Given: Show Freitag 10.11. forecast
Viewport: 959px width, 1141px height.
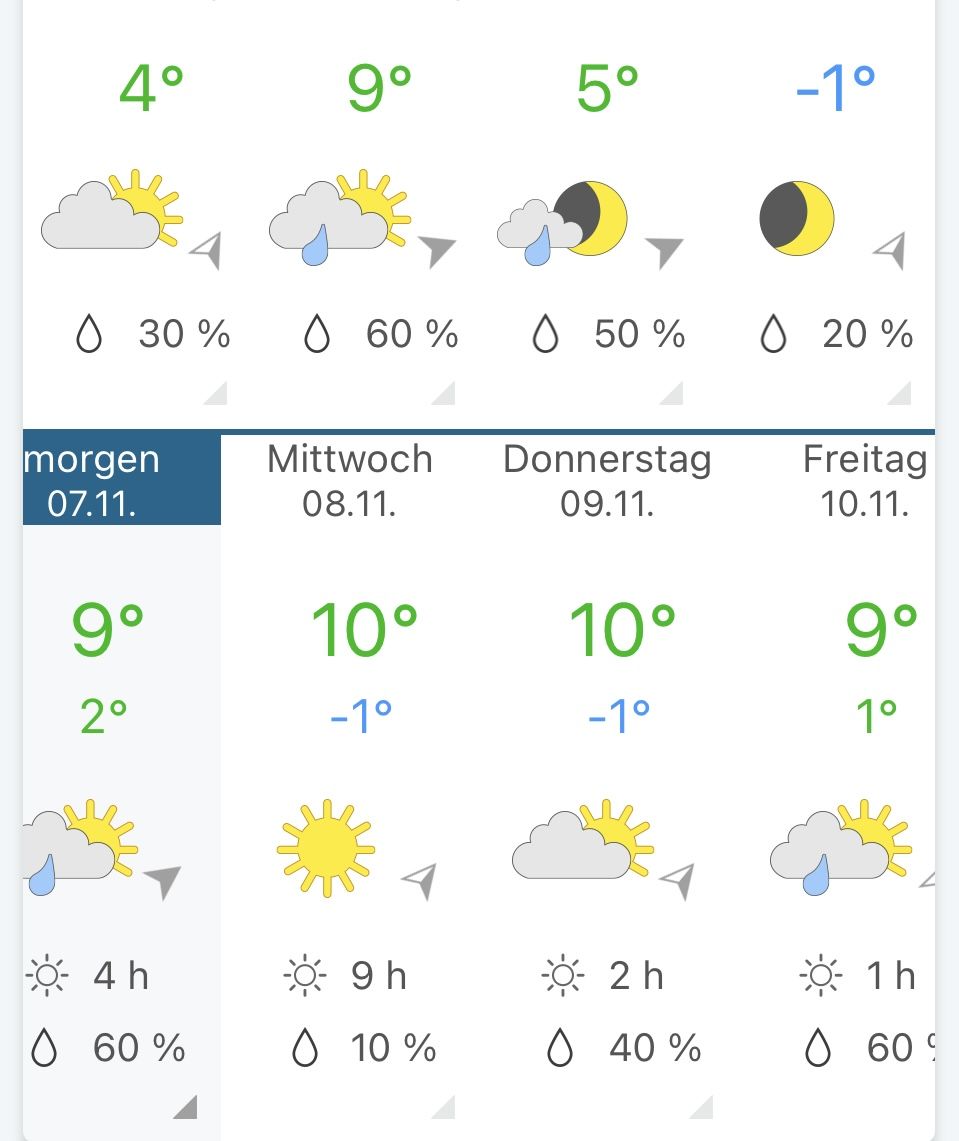Looking at the screenshot, I should tap(865, 480).
